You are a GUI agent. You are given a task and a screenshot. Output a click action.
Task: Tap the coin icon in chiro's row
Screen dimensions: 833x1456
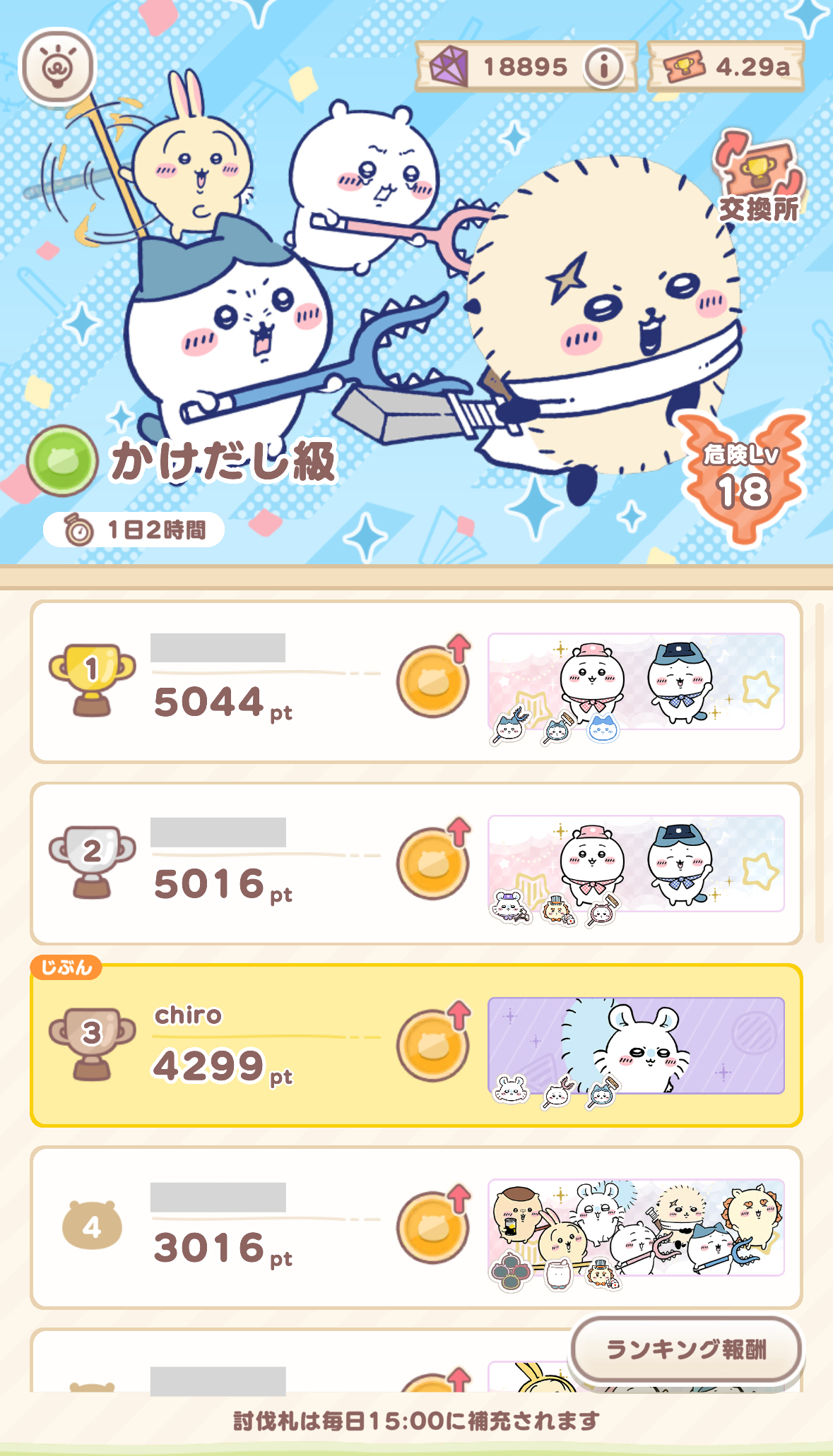click(x=433, y=1045)
